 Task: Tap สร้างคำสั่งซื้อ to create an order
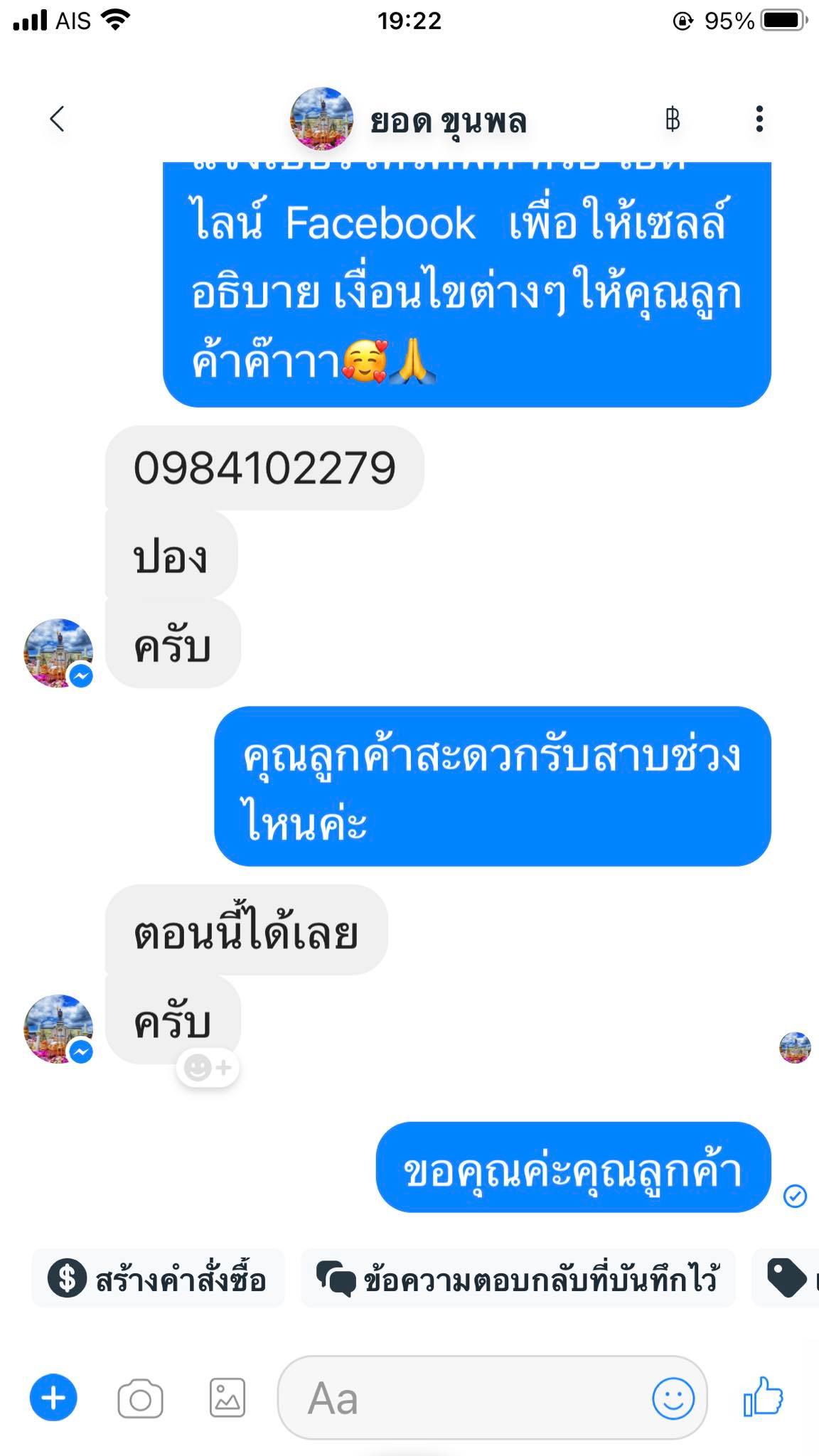(x=158, y=1278)
